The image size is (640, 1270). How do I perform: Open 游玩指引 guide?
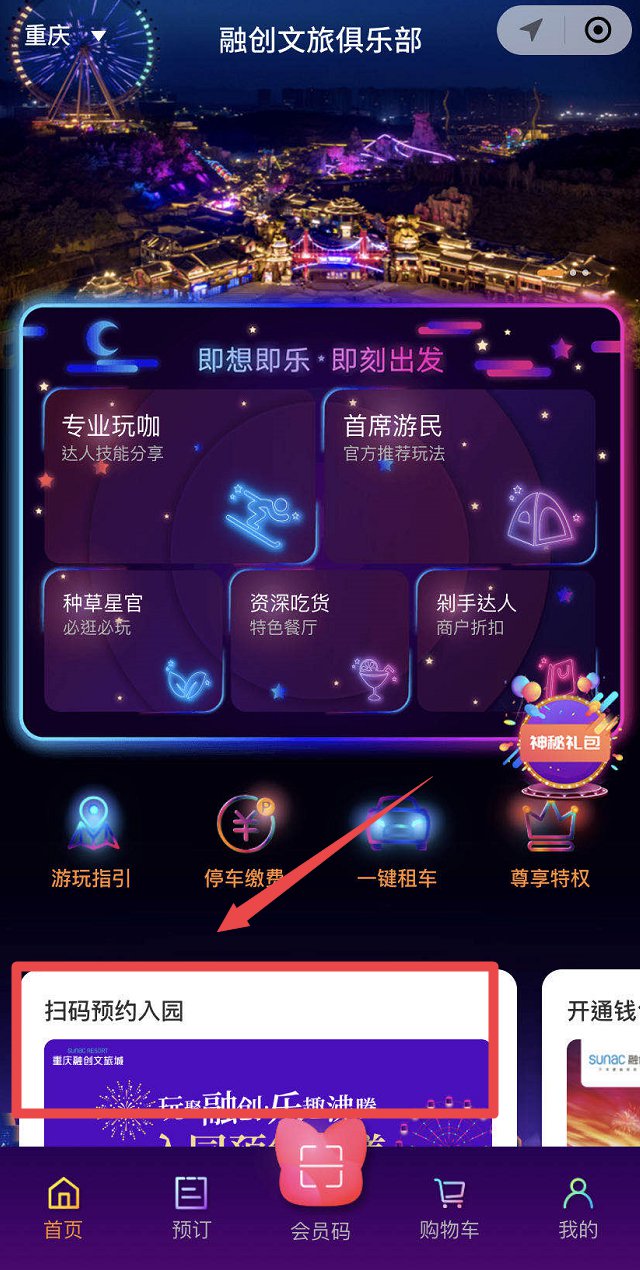[x=91, y=843]
